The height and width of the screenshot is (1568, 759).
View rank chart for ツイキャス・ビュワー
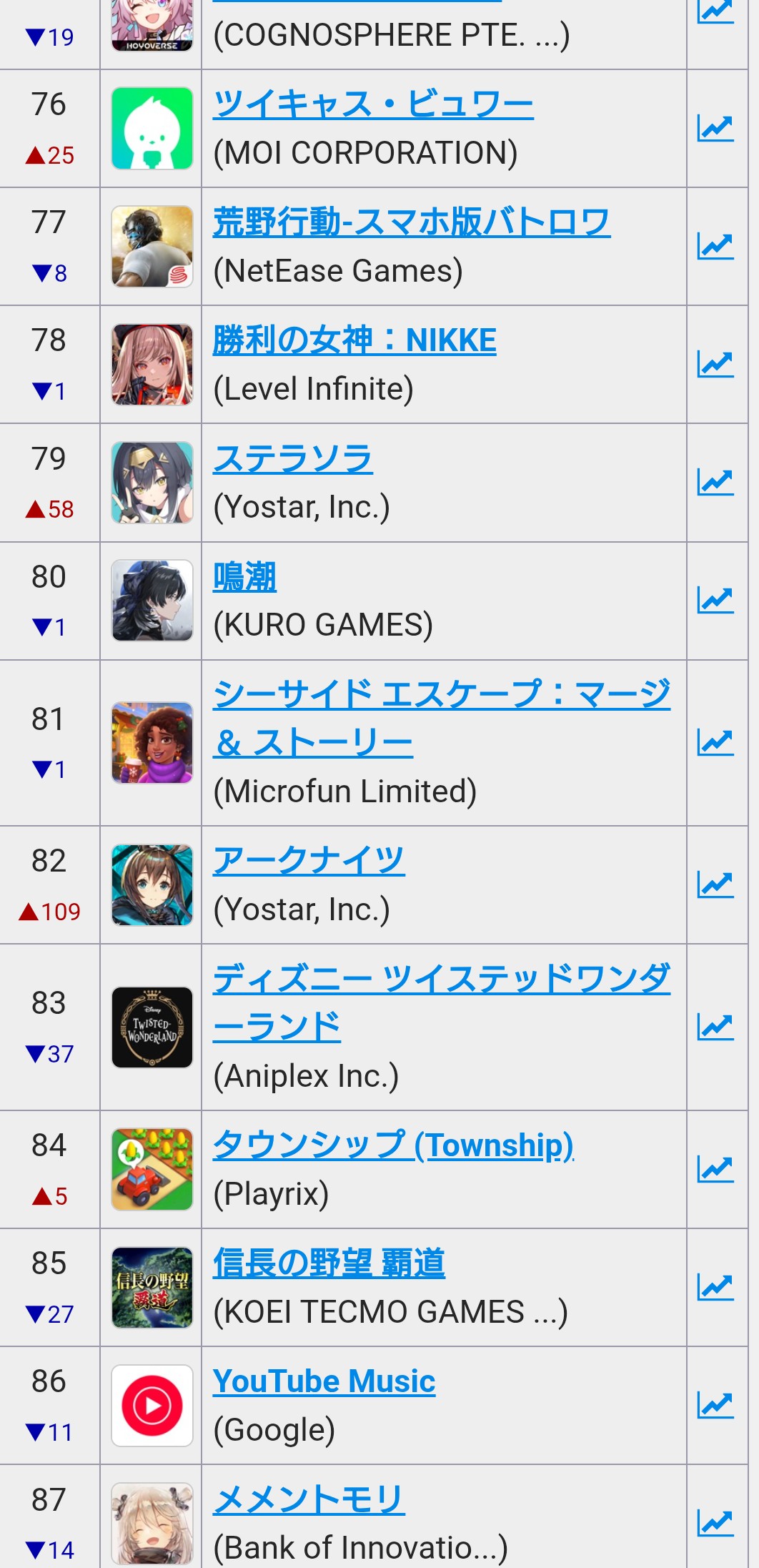pos(715,129)
